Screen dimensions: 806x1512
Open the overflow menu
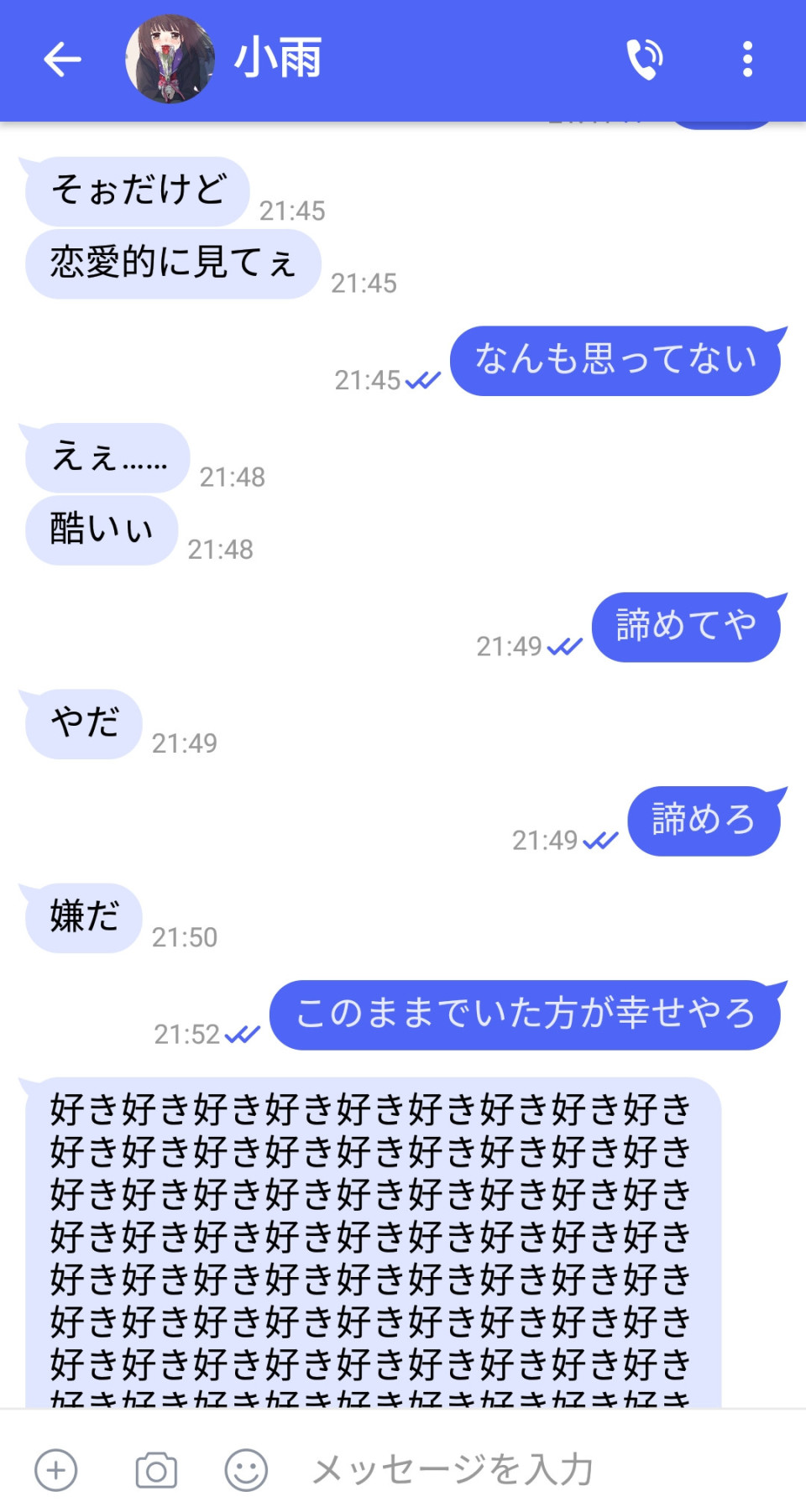click(x=747, y=60)
